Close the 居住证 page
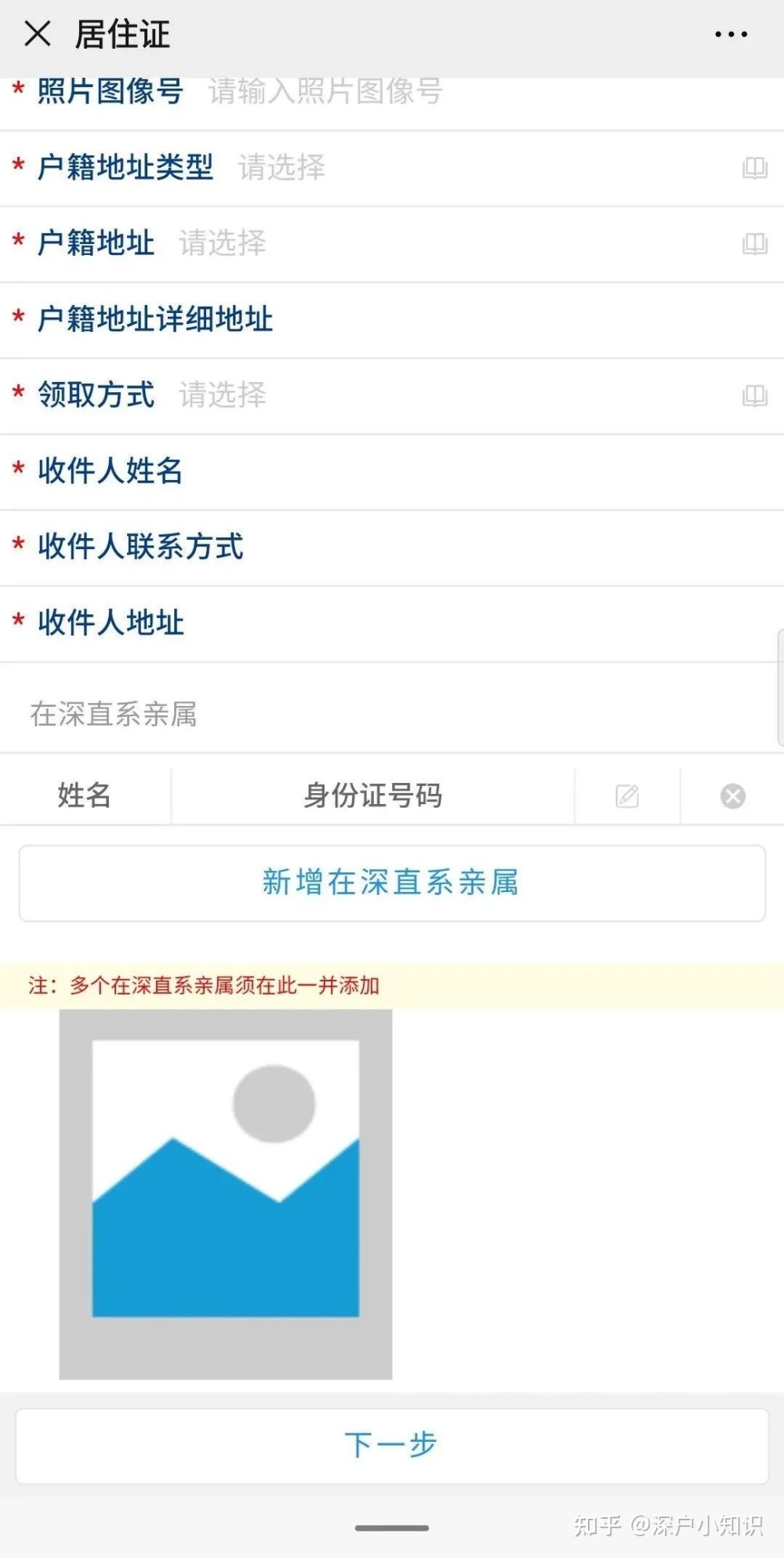This screenshot has height=1558, width=784. 37,35
